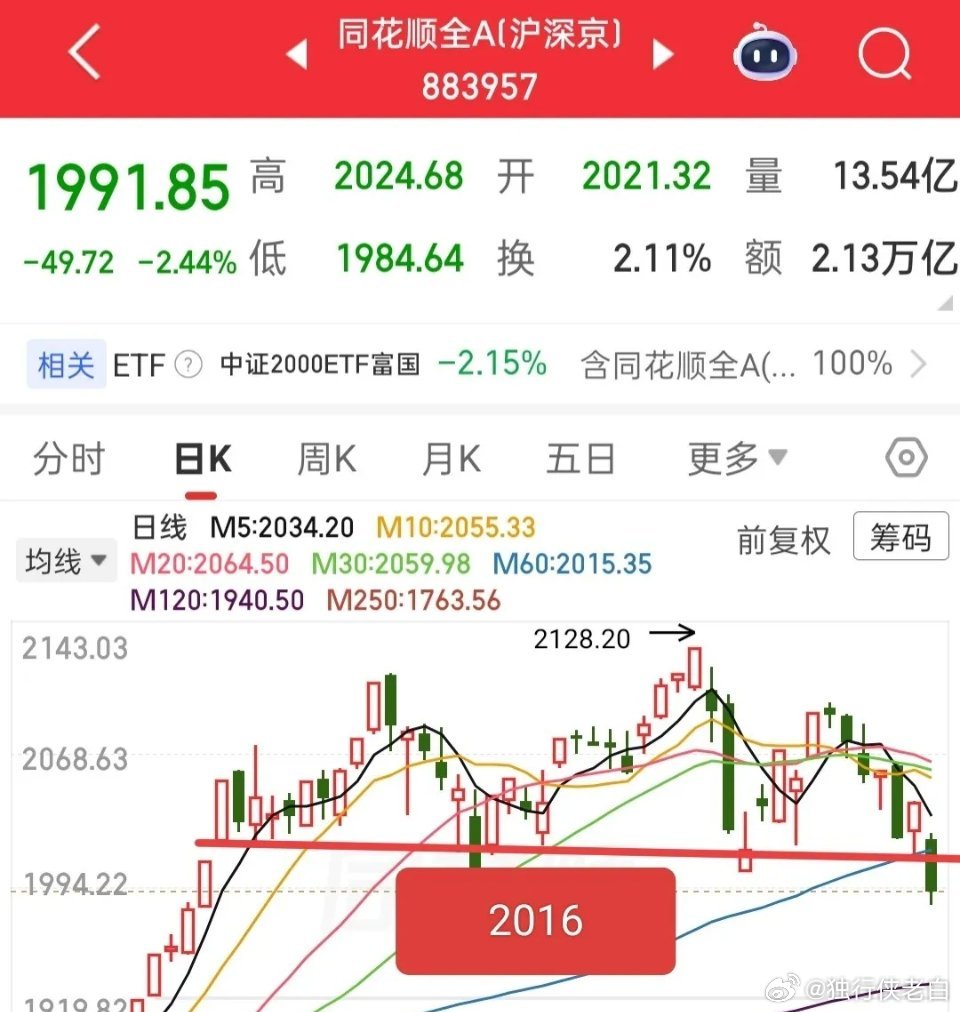Viewport: 960px width, 1012px height.
Task: Open chart settings via gear icon
Action: pyautogui.click(x=905, y=457)
